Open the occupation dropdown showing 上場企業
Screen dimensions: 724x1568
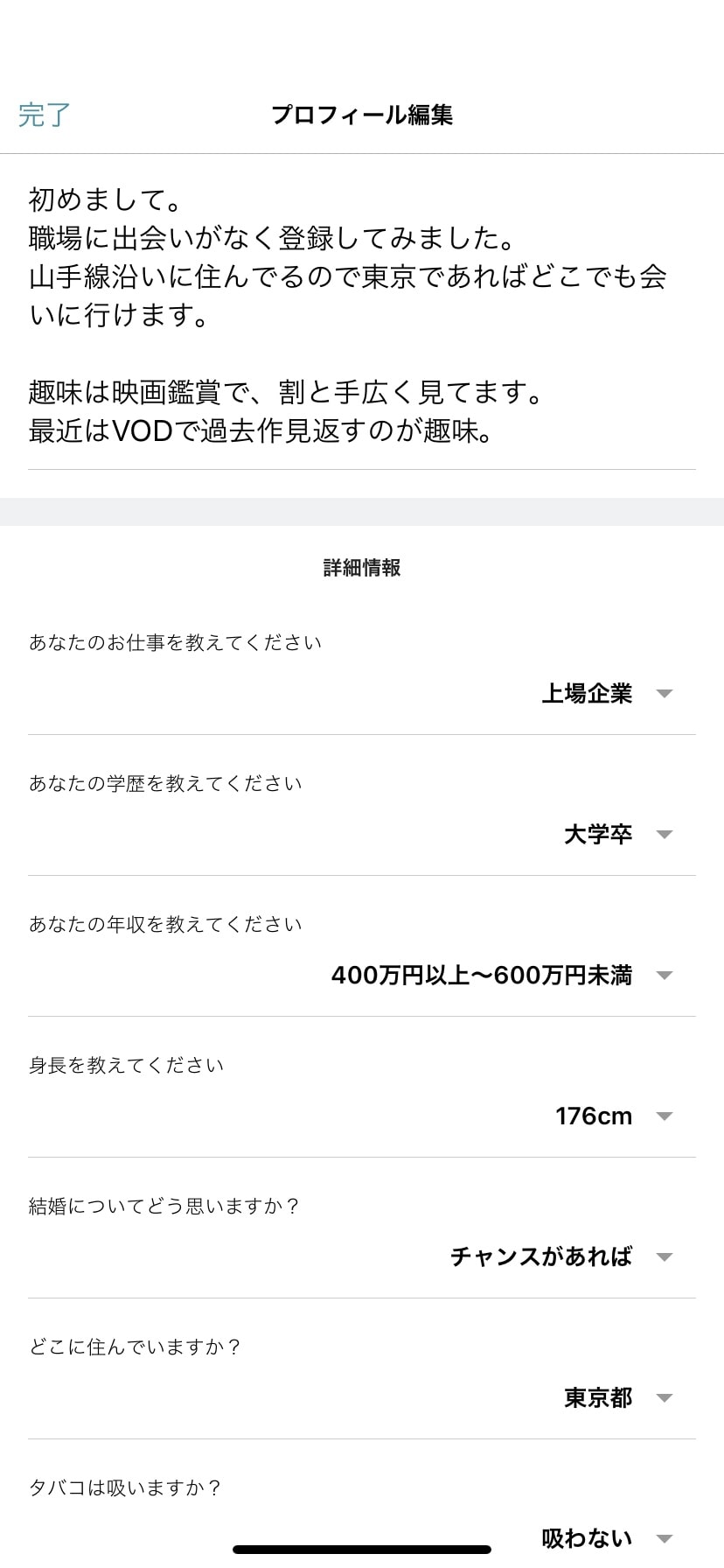[588, 693]
